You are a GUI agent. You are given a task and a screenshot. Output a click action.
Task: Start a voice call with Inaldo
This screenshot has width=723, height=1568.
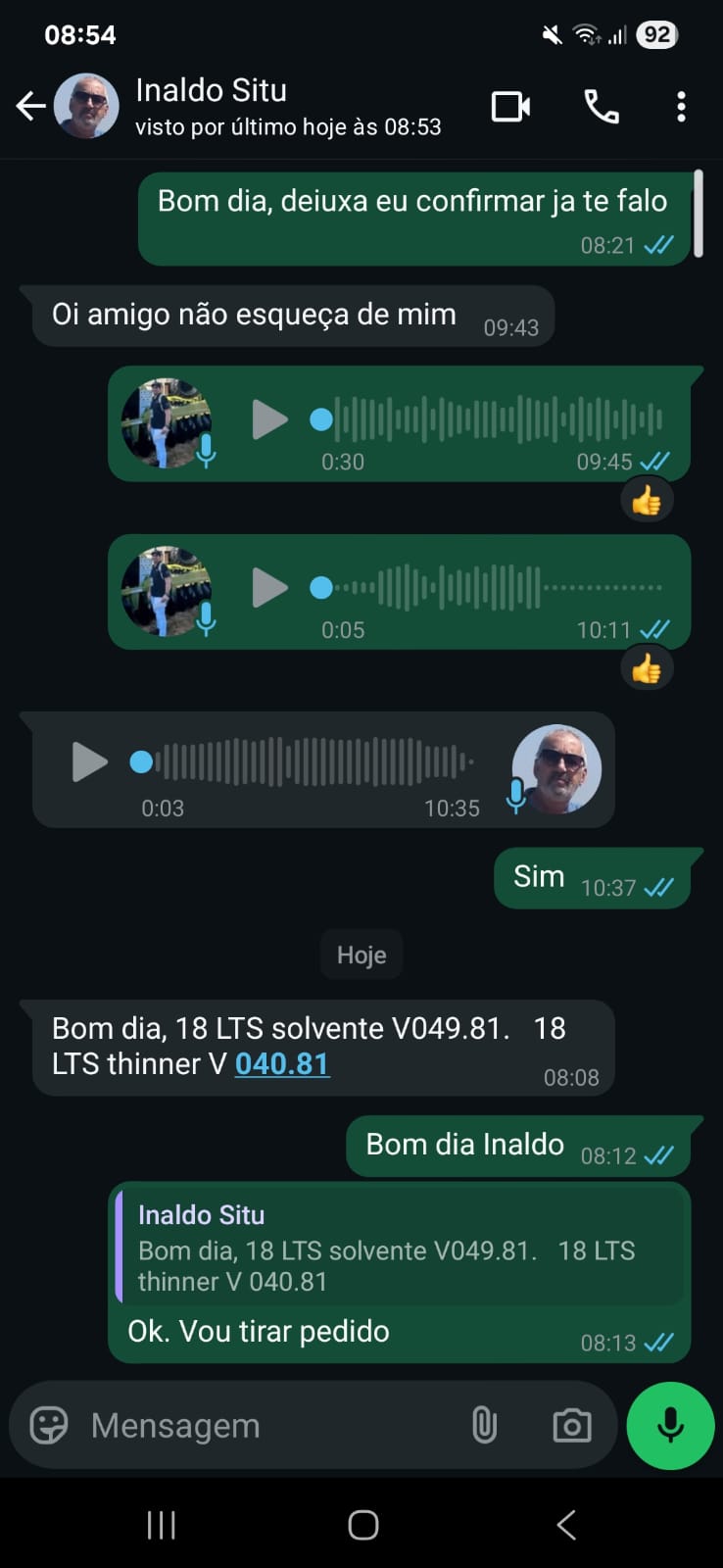point(601,106)
